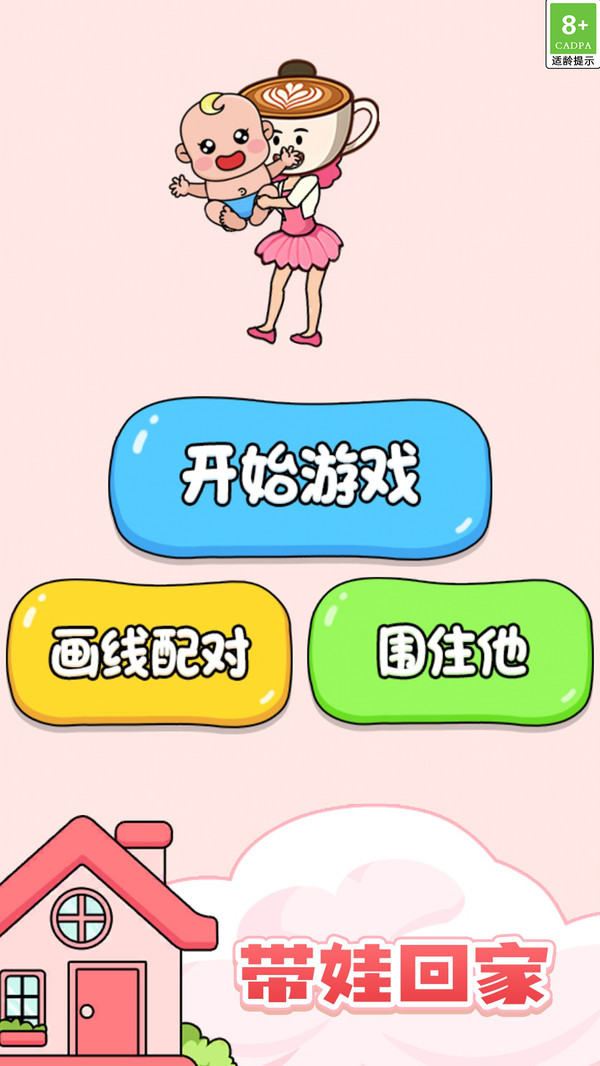Select the green 围住他 mode
This screenshot has width=600, height=1066.
(451, 651)
